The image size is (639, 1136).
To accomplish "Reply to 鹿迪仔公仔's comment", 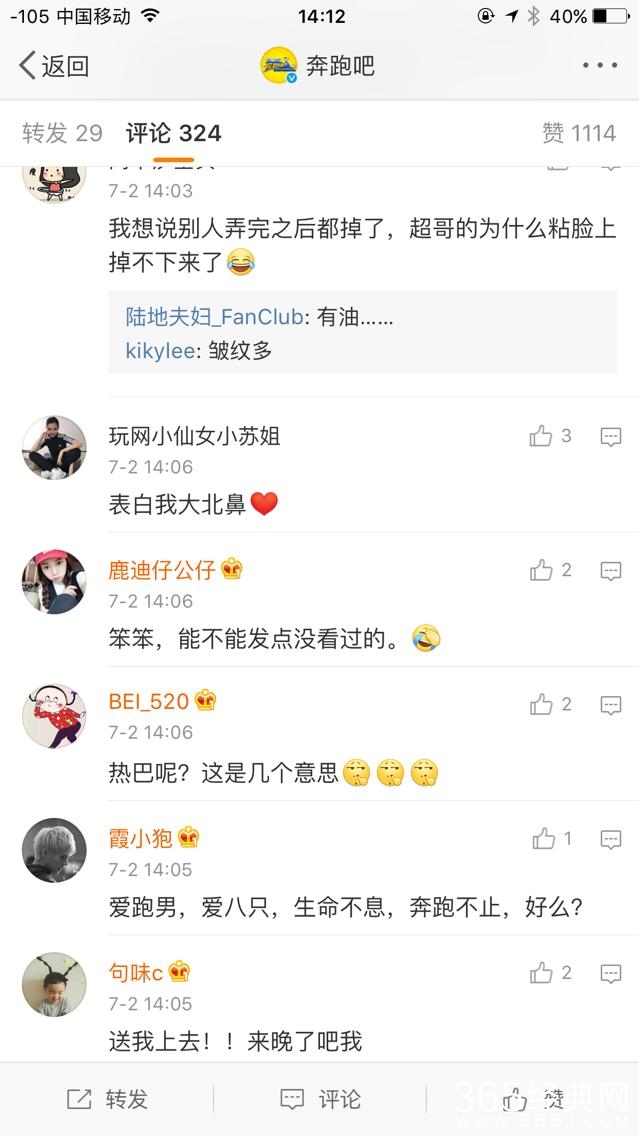I will point(611,570).
